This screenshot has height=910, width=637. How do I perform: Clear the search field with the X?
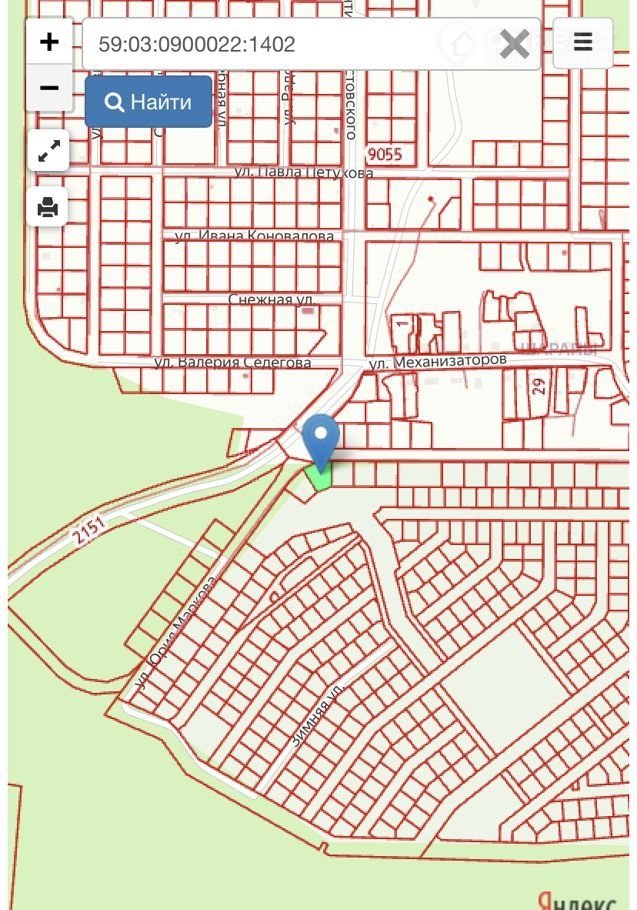click(x=514, y=44)
